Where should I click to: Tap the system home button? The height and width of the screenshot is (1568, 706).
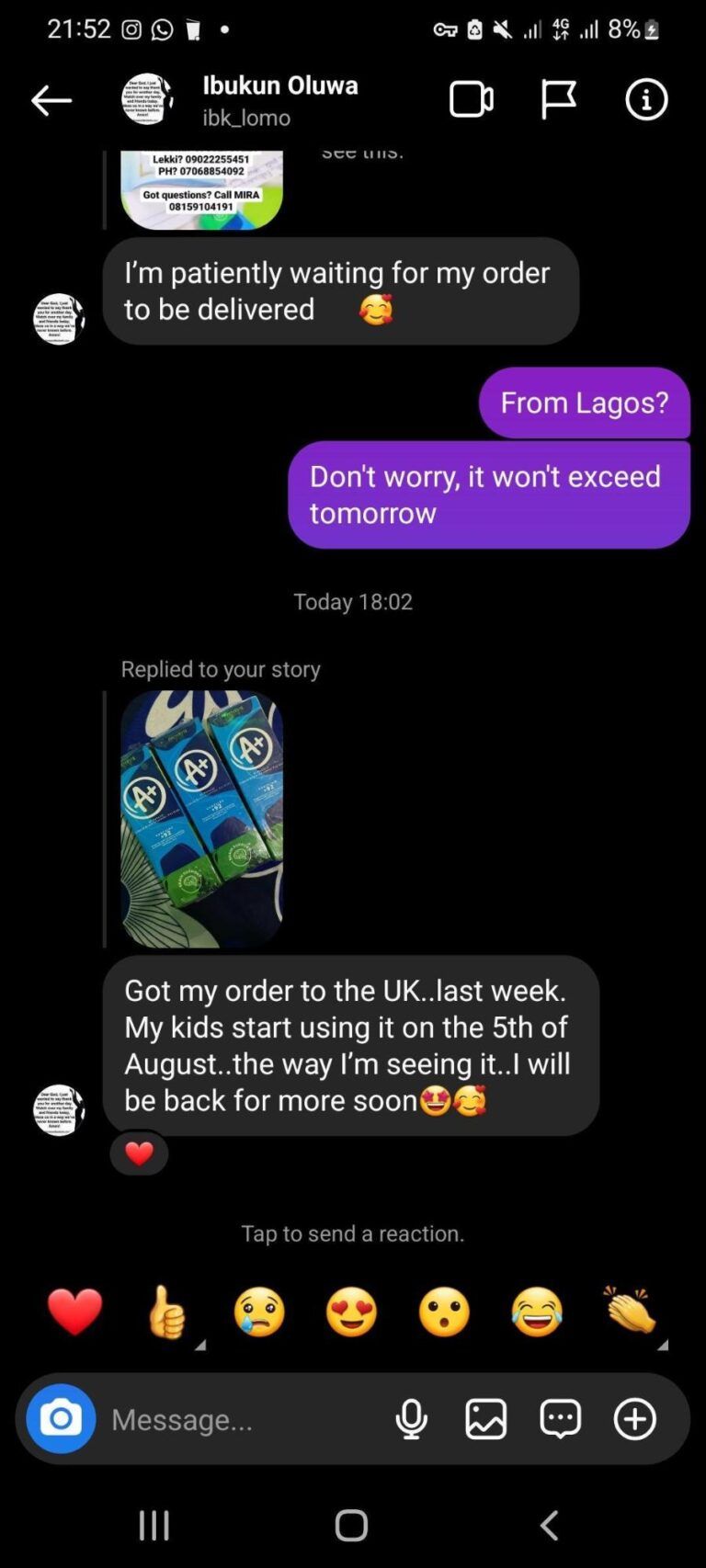coord(351,1526)
